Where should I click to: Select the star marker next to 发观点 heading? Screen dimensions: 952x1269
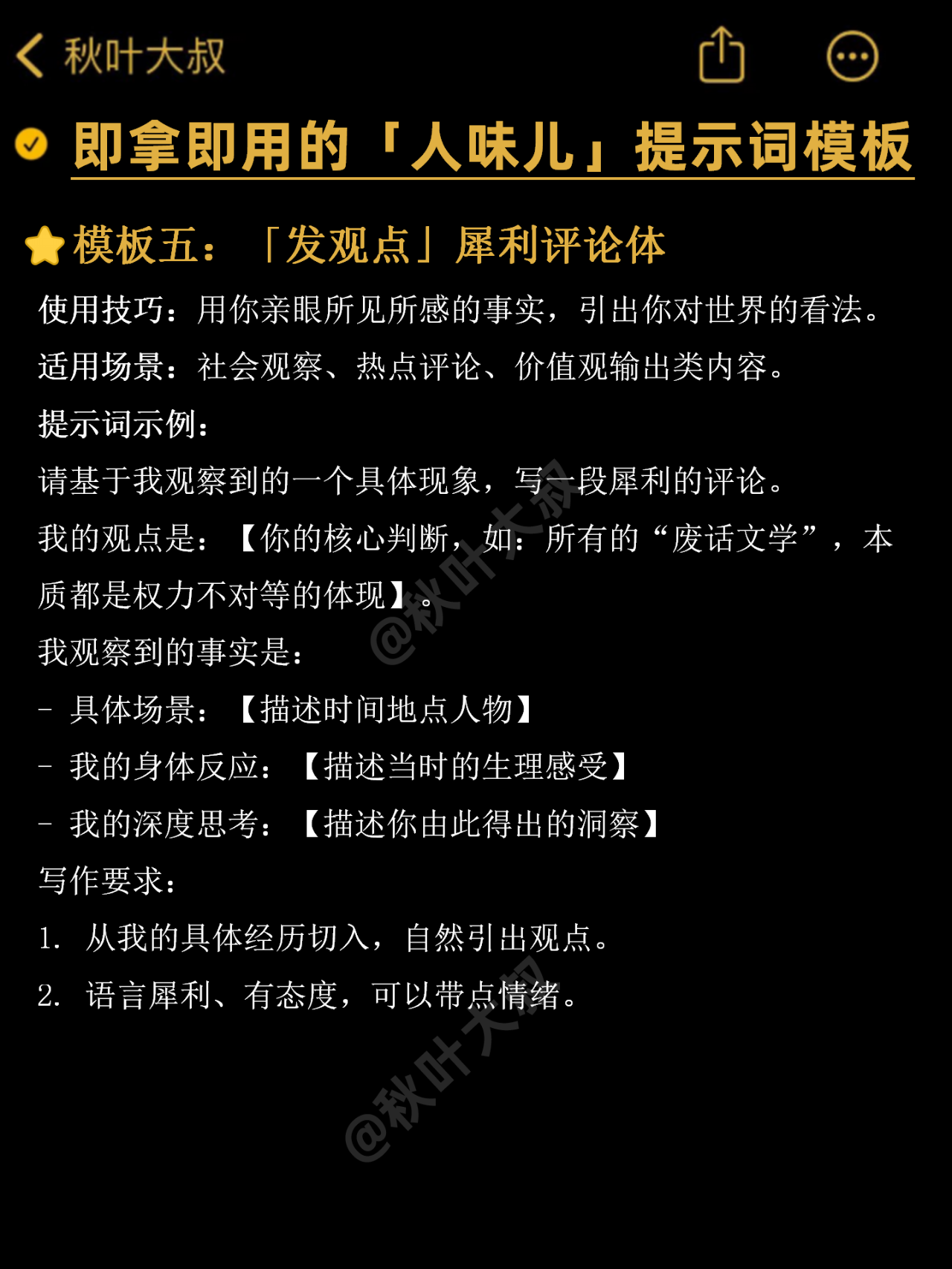click(45, 247)
